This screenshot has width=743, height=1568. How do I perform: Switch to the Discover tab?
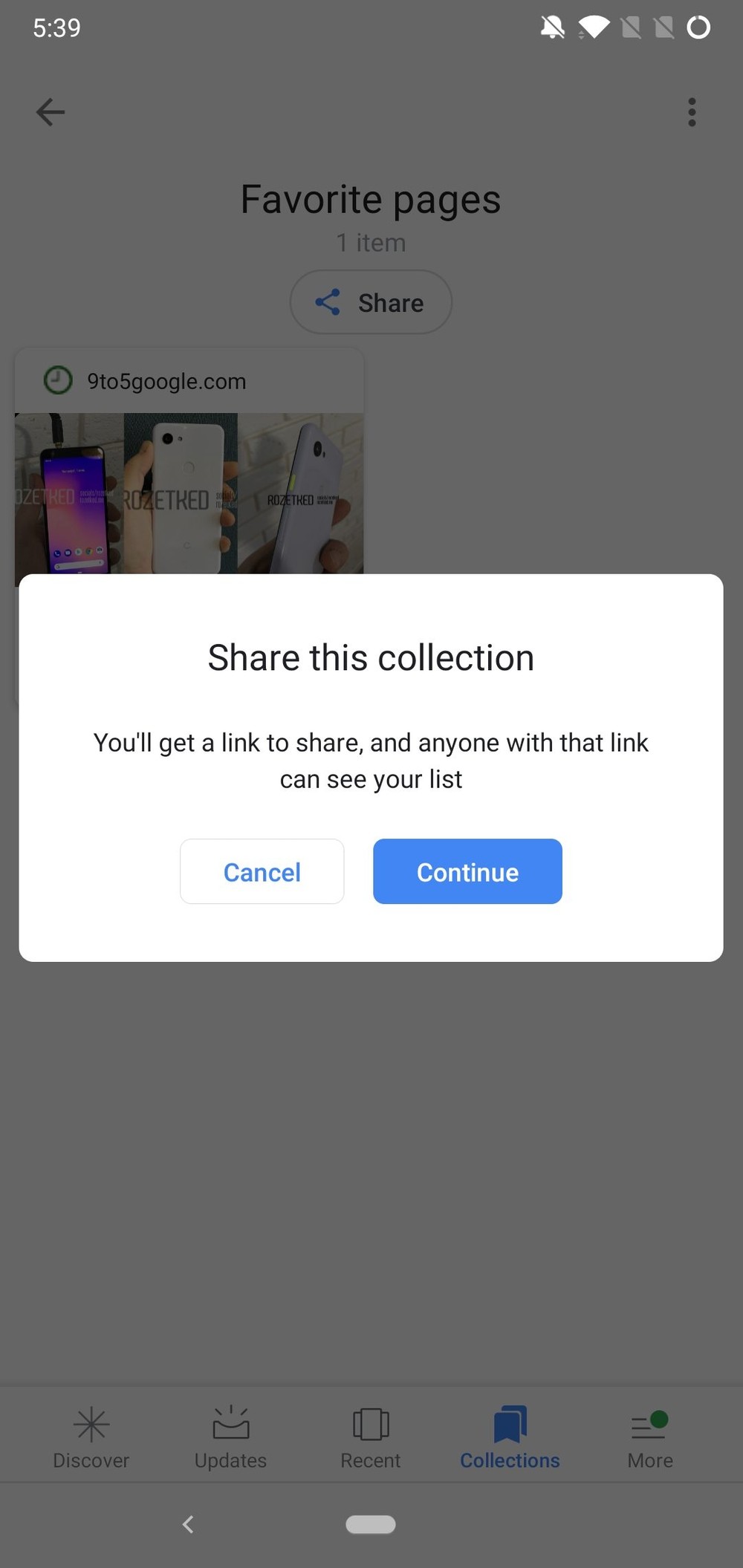(91, 1437)
